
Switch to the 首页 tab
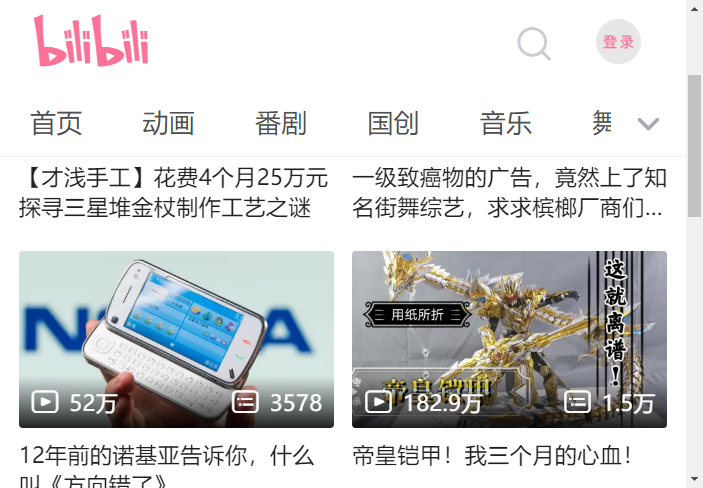coord(56,124)
